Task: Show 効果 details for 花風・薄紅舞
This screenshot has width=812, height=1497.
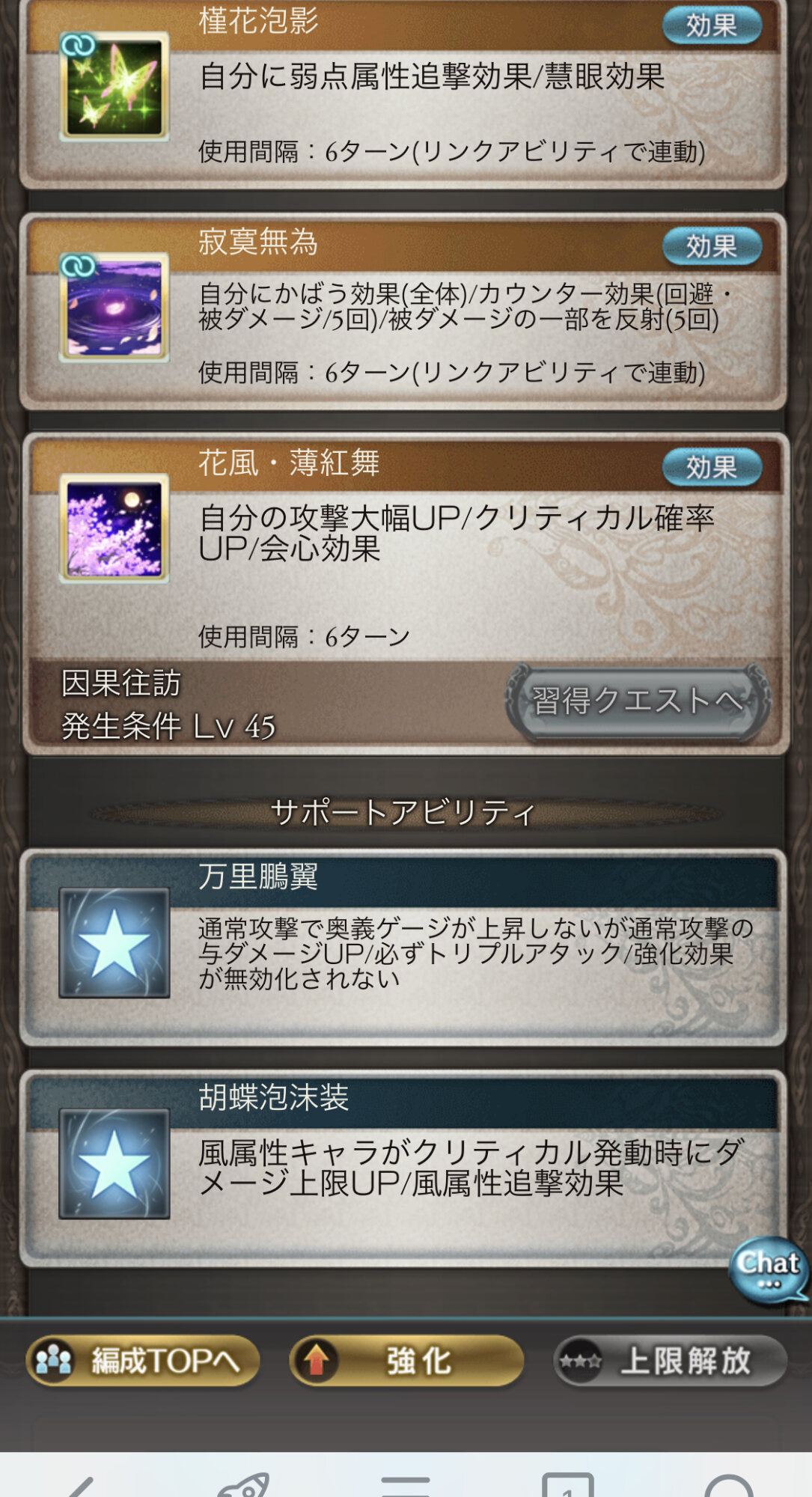Action: (711, 467)
